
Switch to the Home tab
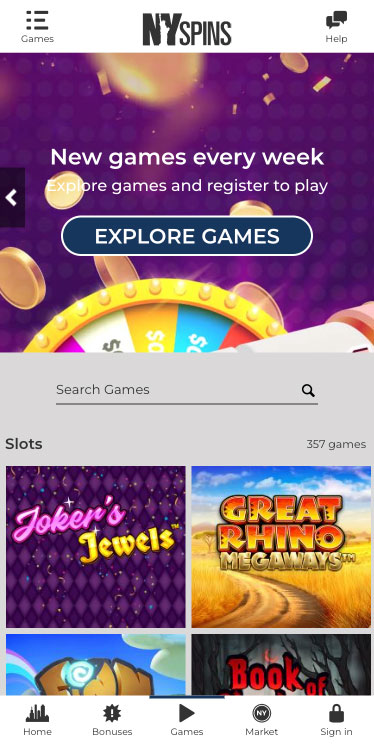click(37, 719)
